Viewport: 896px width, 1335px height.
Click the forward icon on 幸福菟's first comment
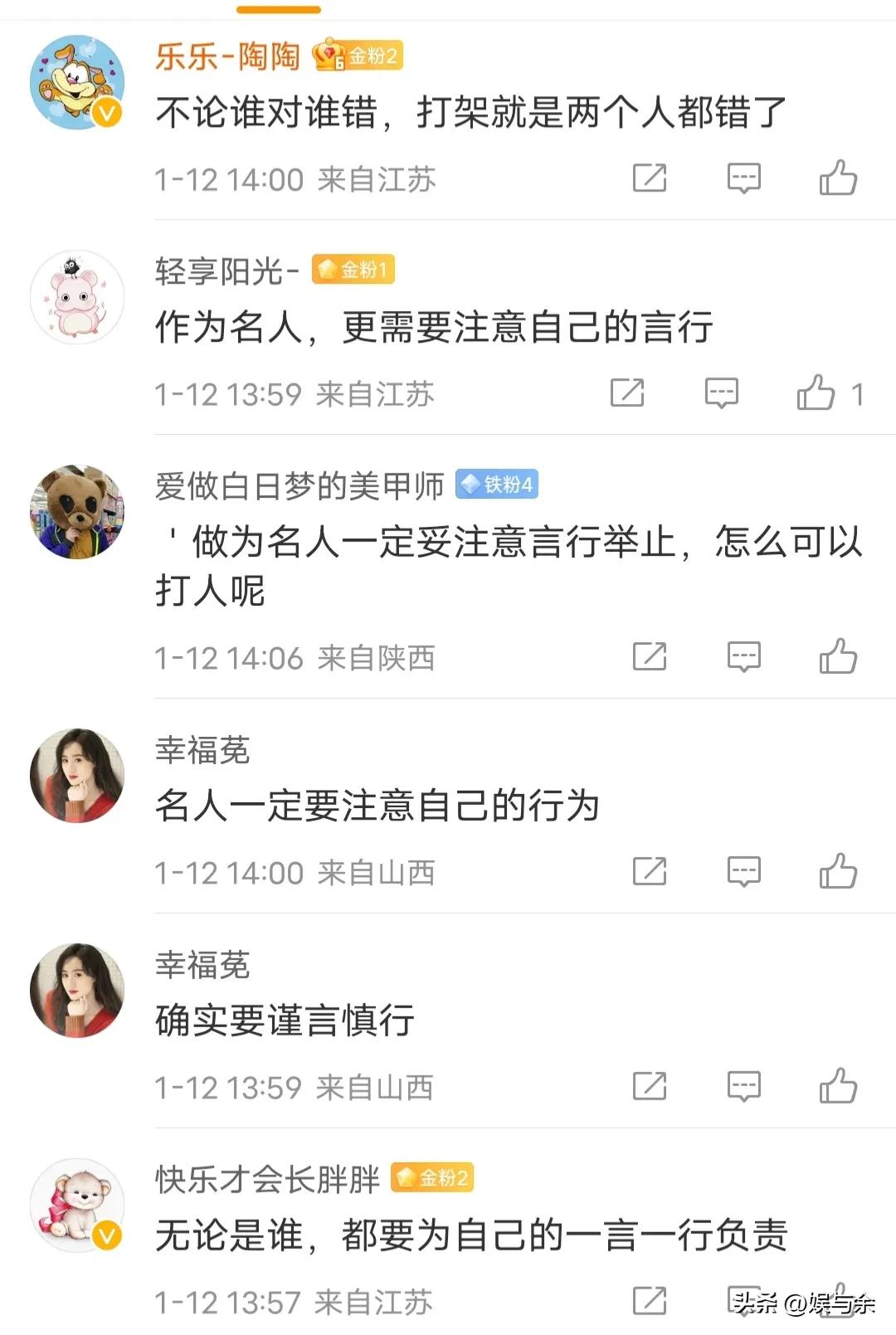651,870
